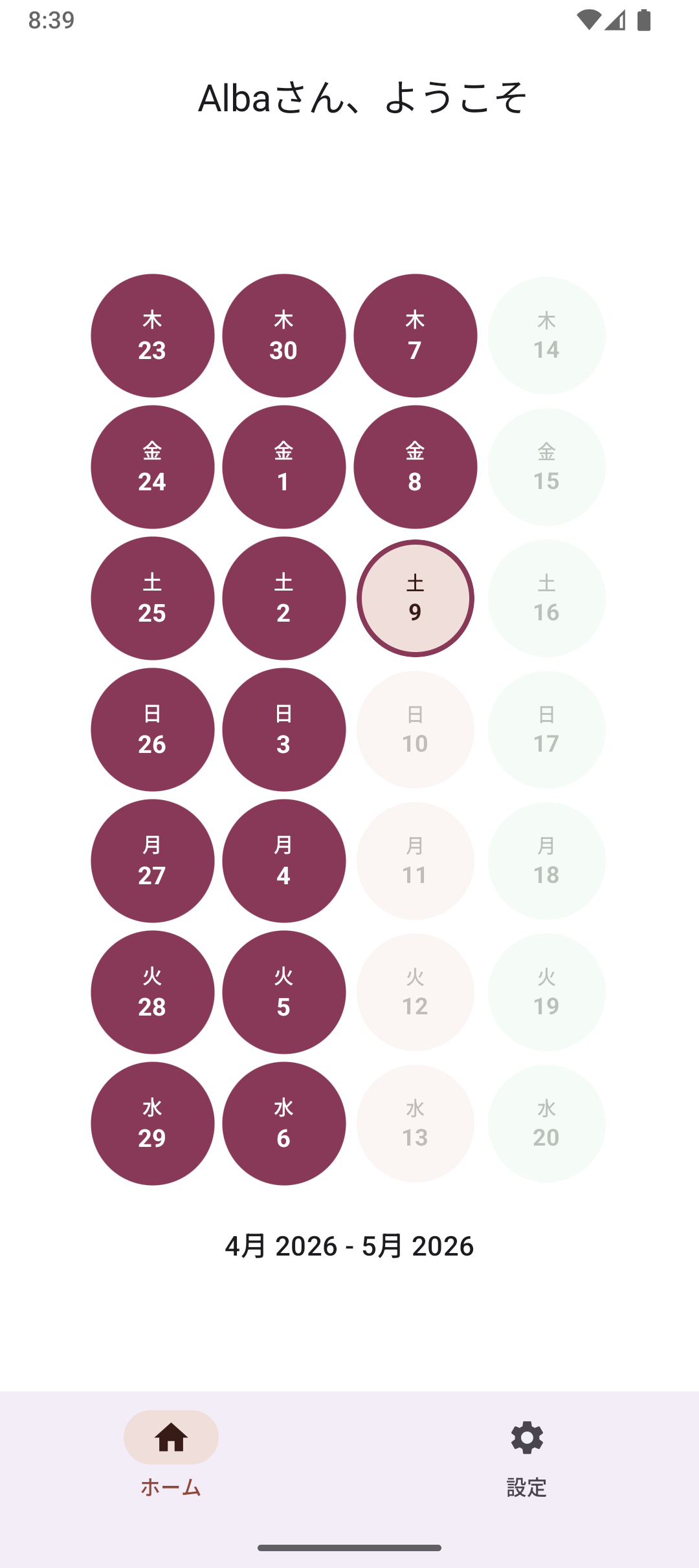Tap the Sunday 3 circle
The image size is (699, 1568).
pyautogui.click(x=284, y=730)
